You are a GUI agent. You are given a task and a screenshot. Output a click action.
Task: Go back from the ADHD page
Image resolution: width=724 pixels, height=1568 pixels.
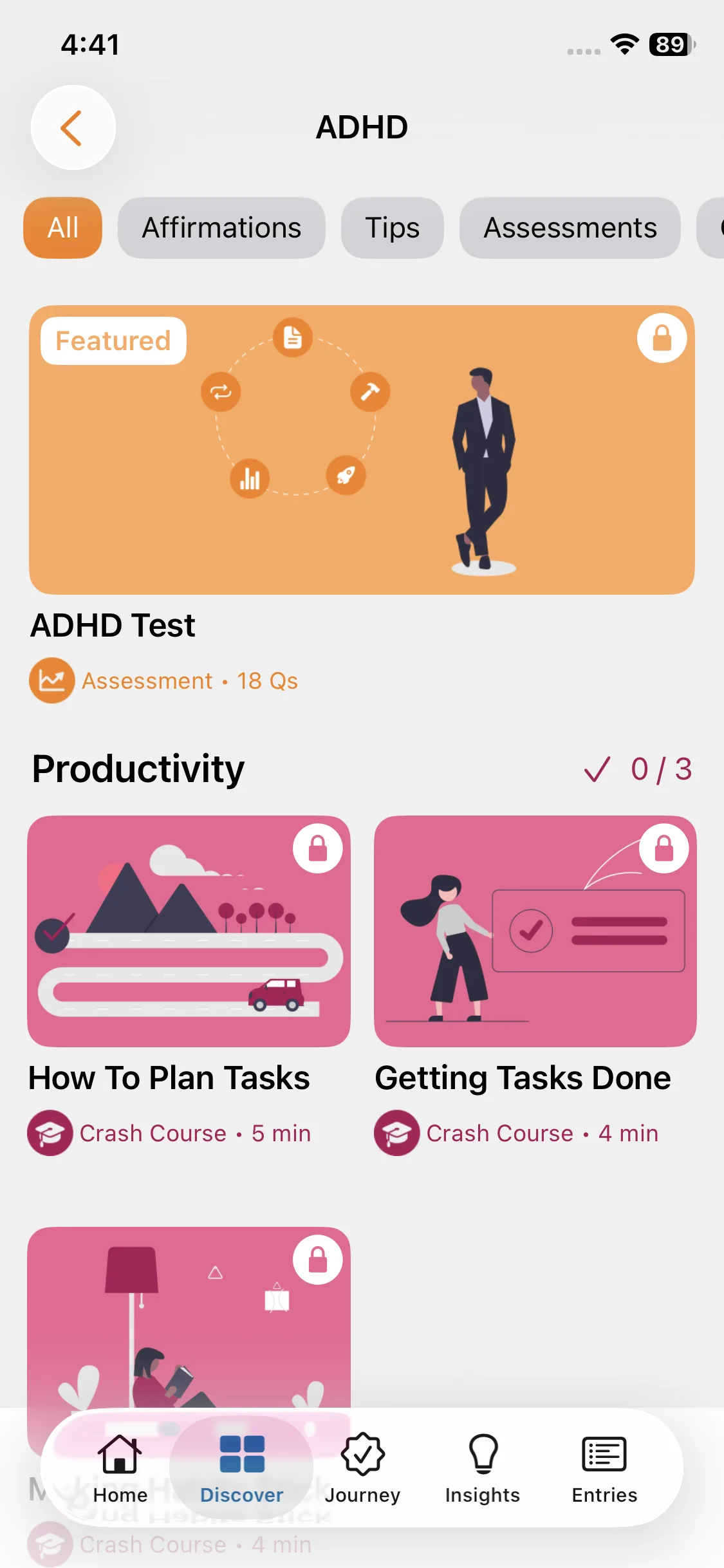pyautogui.click(x=73, y=127)
